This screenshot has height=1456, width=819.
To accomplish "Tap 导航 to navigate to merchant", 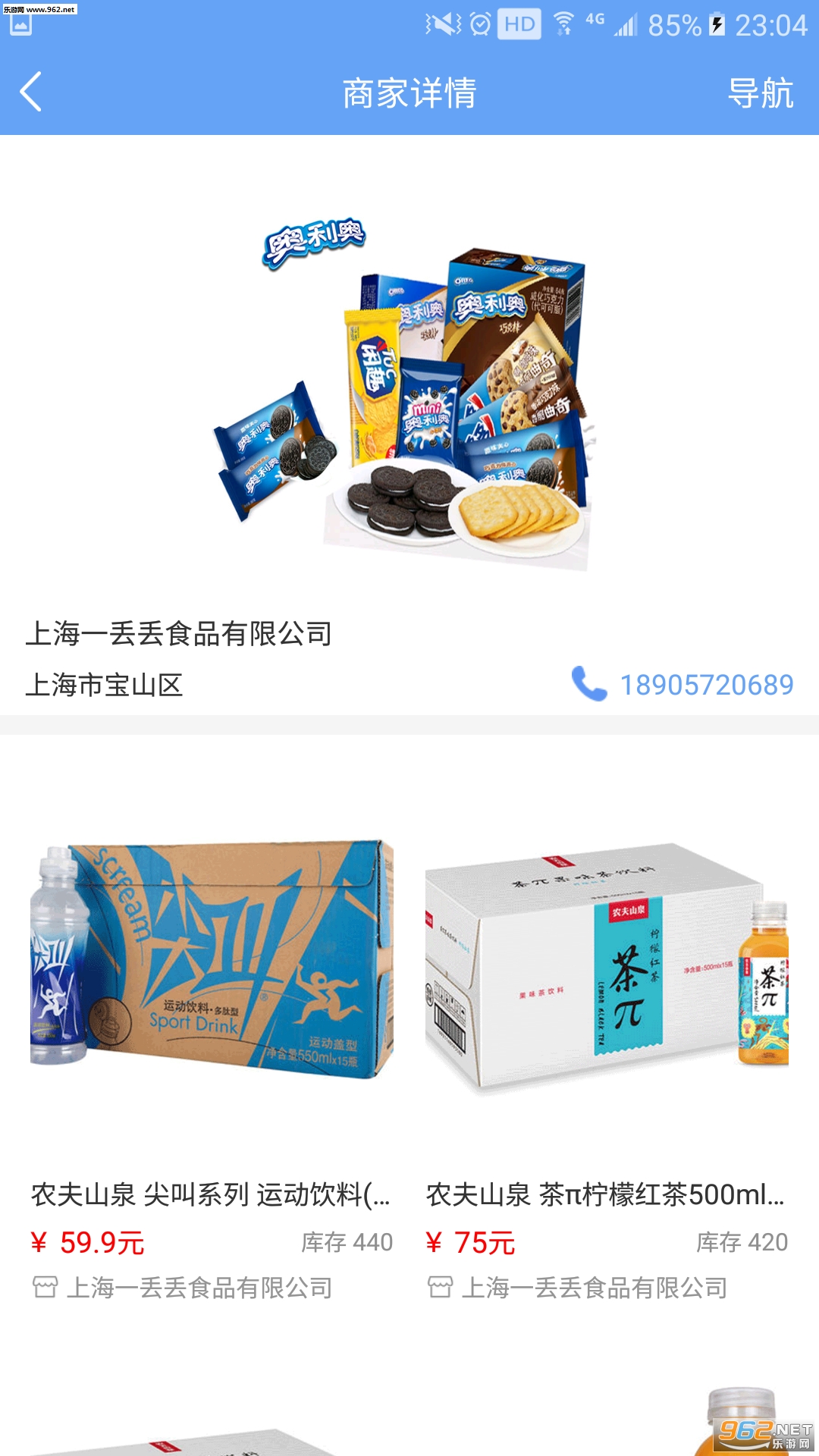I will tap(760, 93).
